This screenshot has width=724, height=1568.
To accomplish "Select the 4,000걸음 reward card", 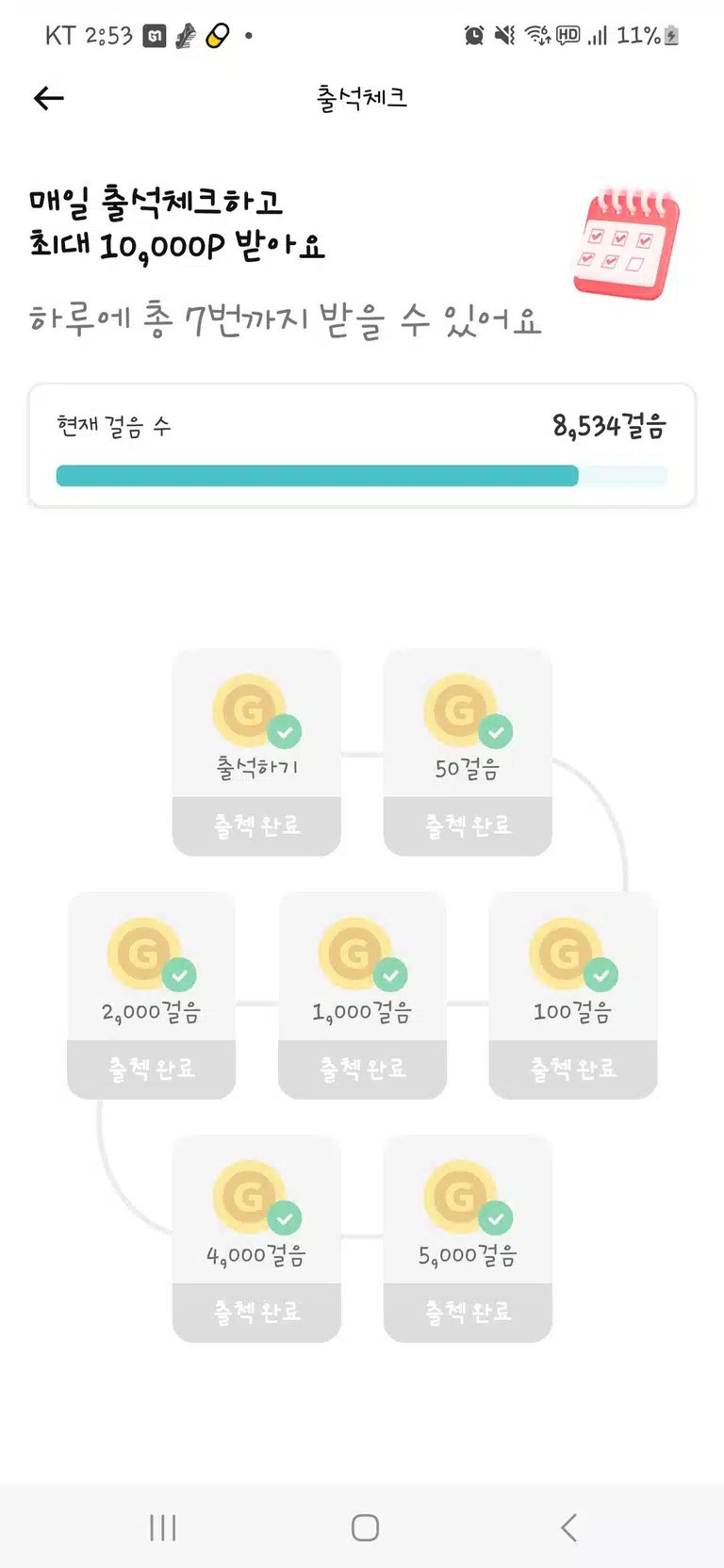I will (256, 1238).
